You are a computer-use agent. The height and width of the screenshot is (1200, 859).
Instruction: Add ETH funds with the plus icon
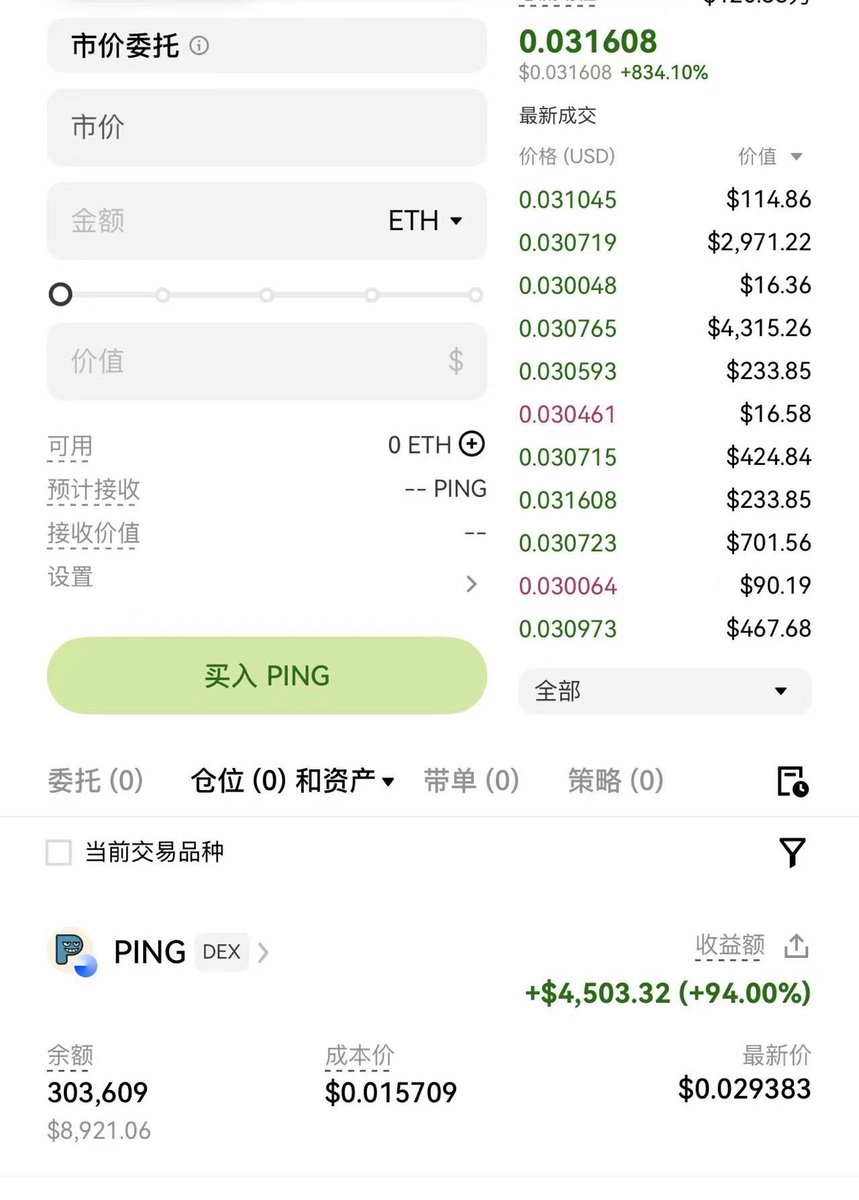[471, 444]
